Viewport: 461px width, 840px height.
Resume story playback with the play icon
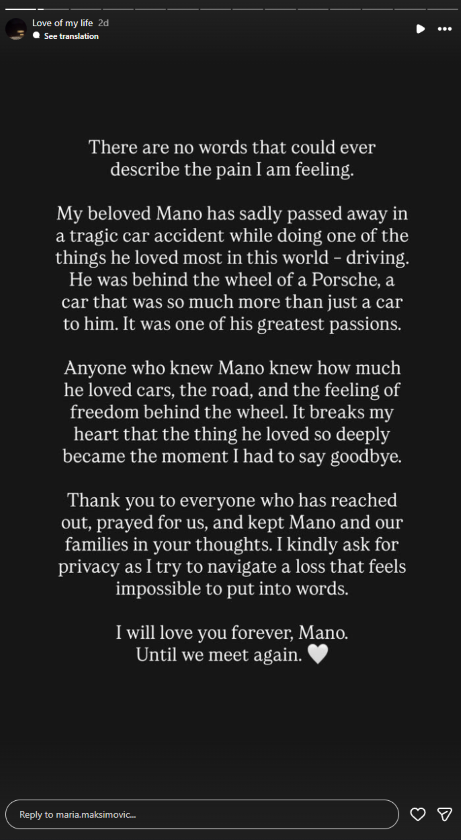click(x=421, y=28)
